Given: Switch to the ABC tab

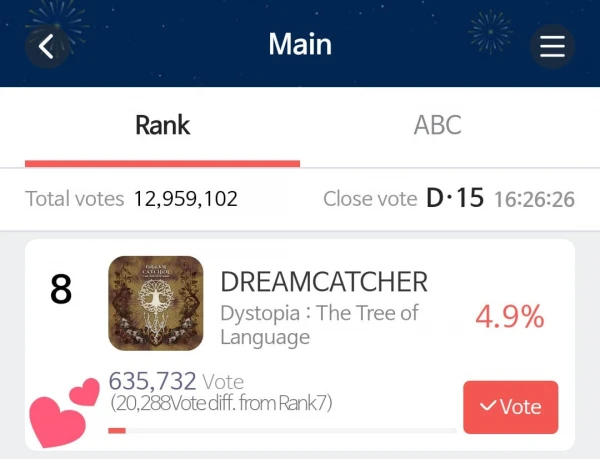Looking at the screenshot, I should (437, 125).
